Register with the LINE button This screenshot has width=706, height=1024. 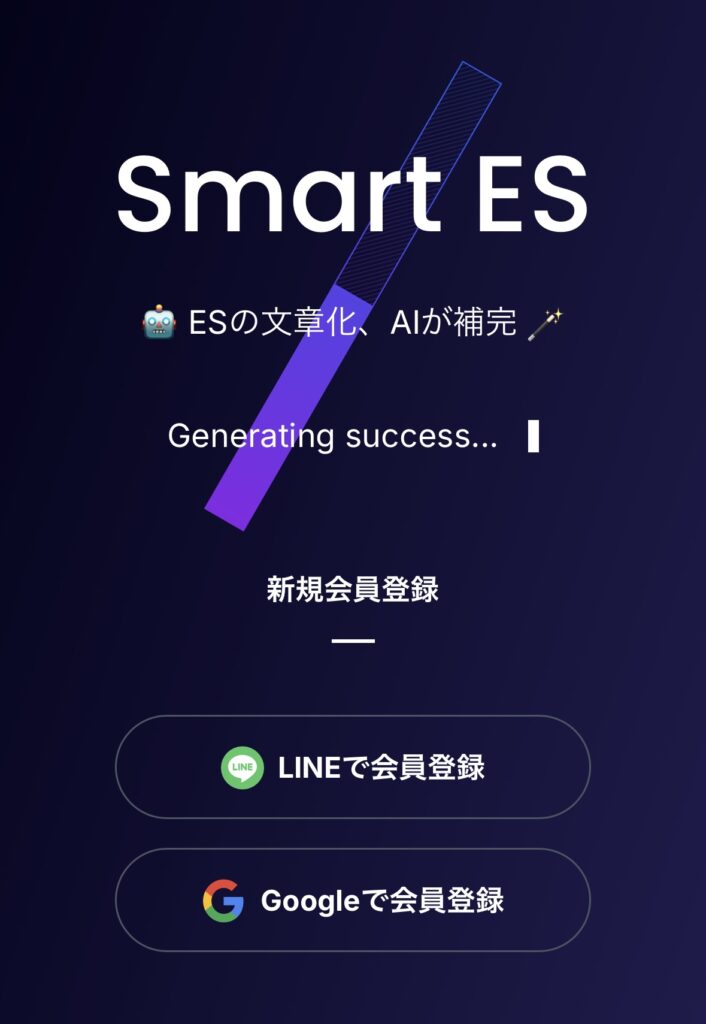(x=352, y=767)
